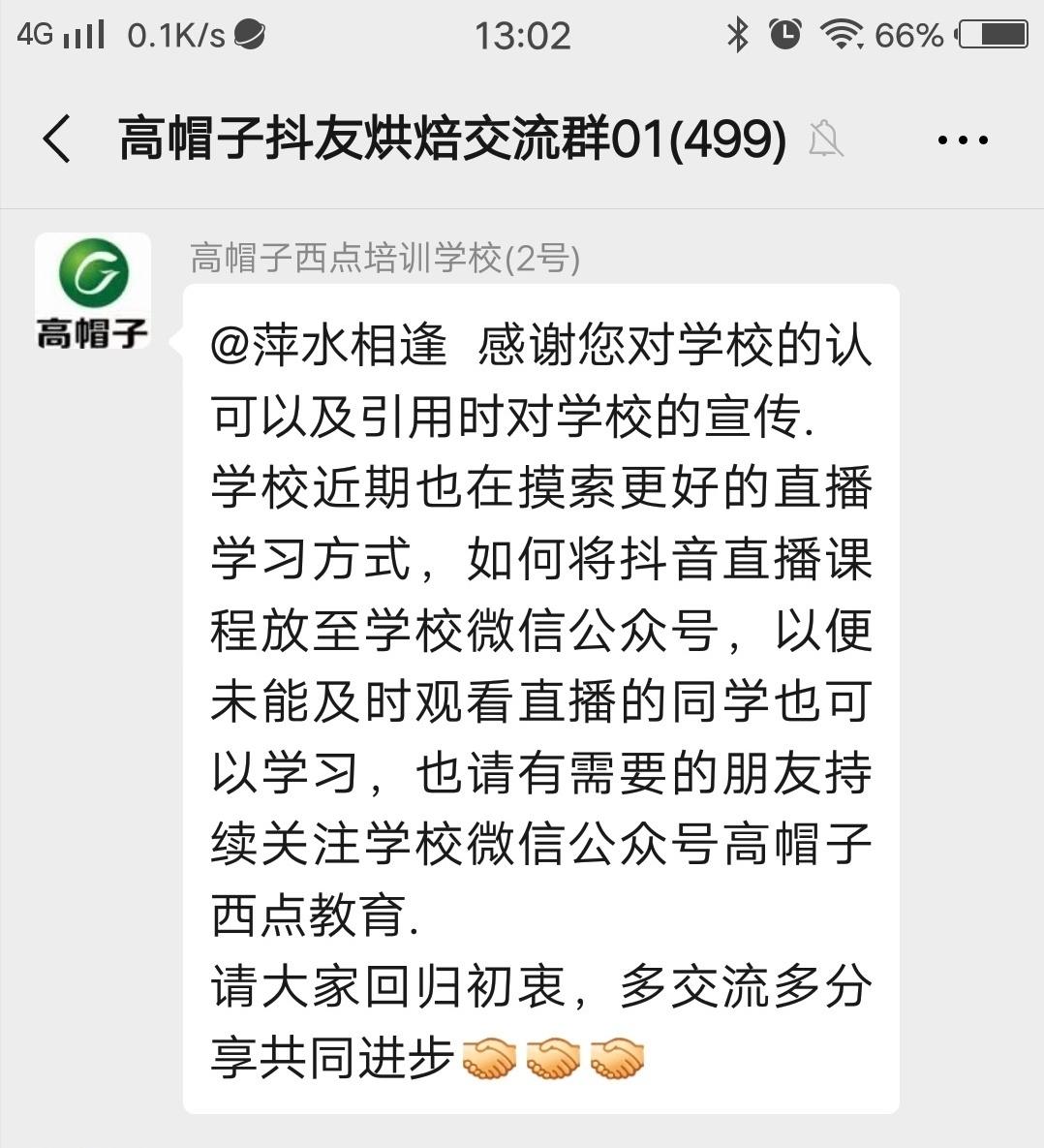1044x1148 pixels.
Task: Tap the back arrow to exit the chat
Action: point(58,139)
